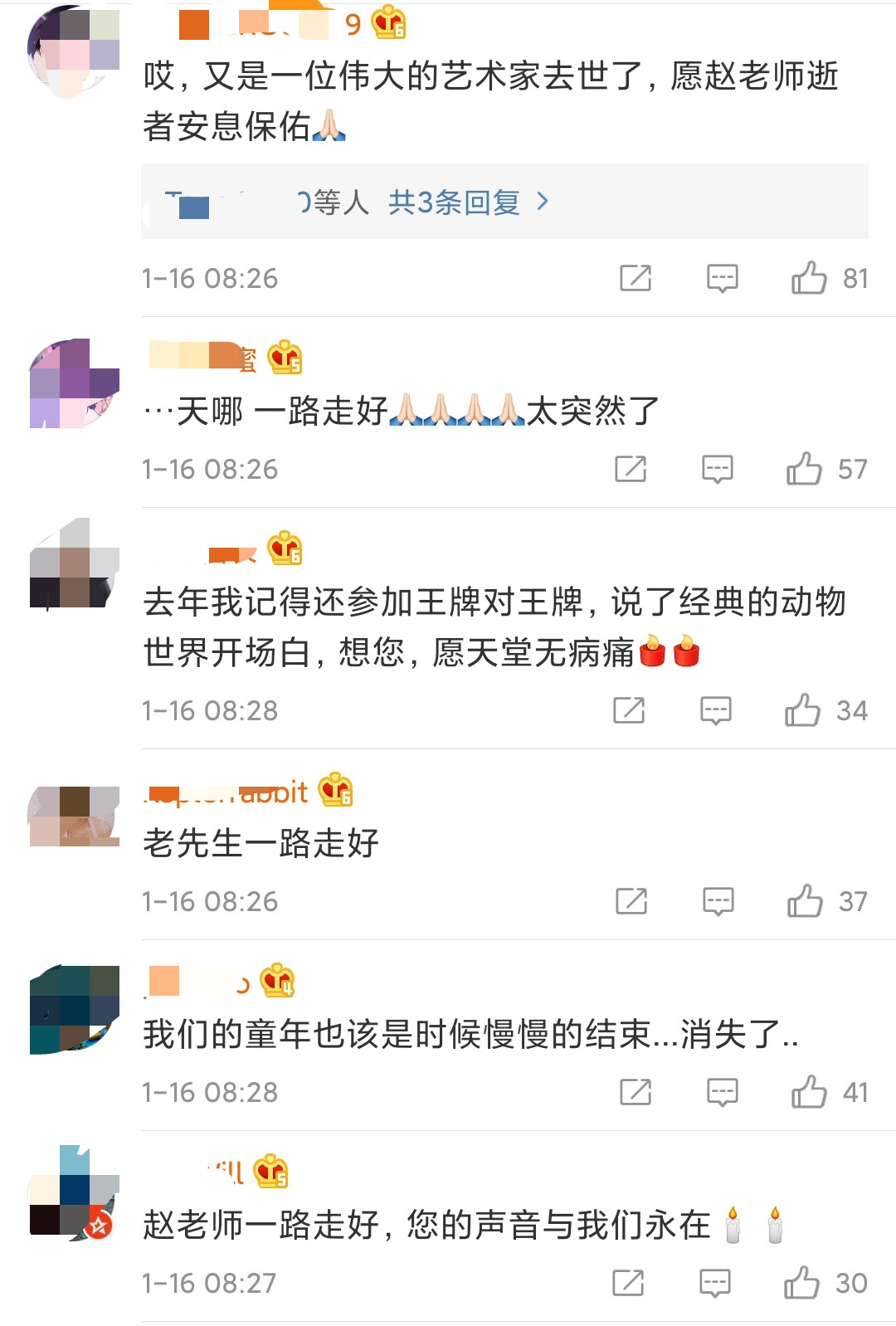
Task: Open avatar of the 我们的童年 commenter
Action: point(75,1009)
